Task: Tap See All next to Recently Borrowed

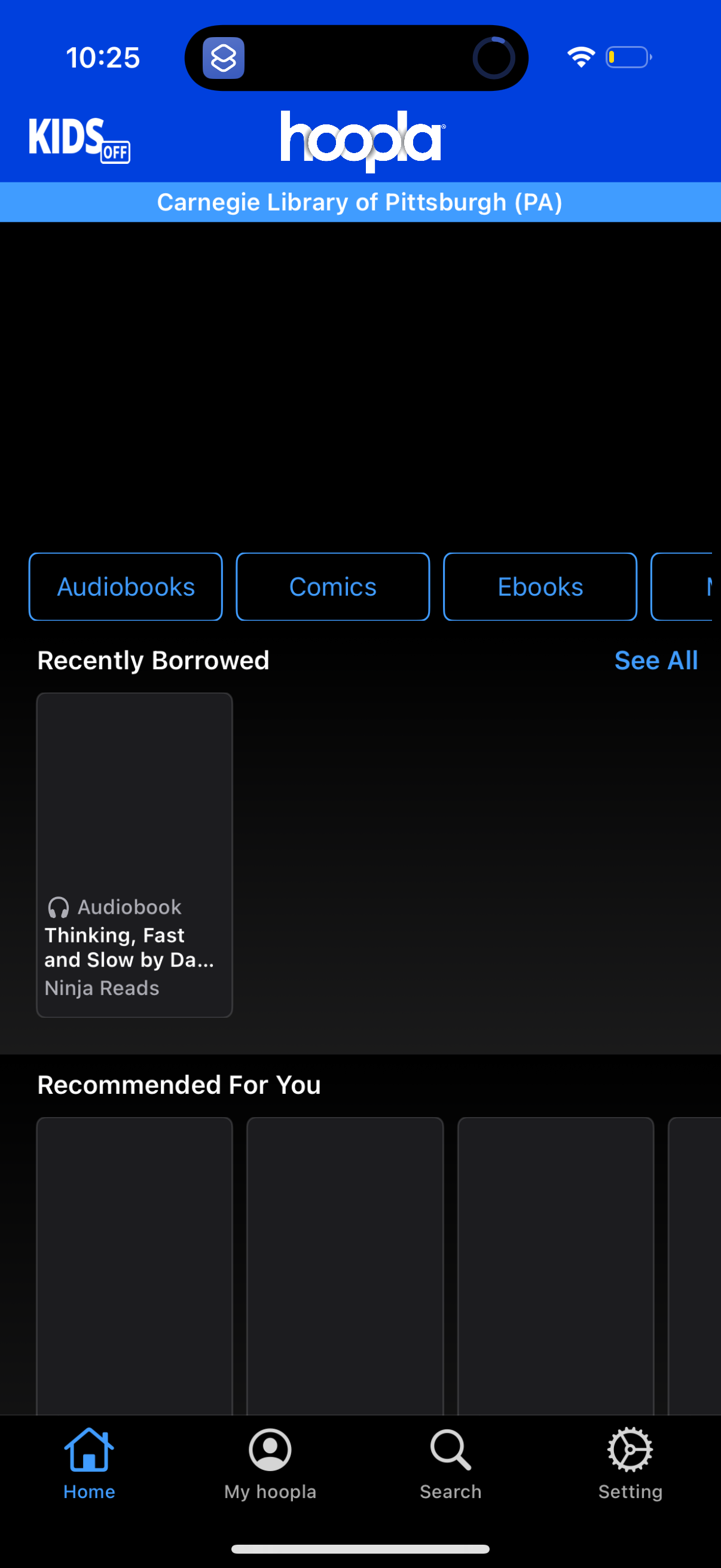Action: click(x=656, y=660)
